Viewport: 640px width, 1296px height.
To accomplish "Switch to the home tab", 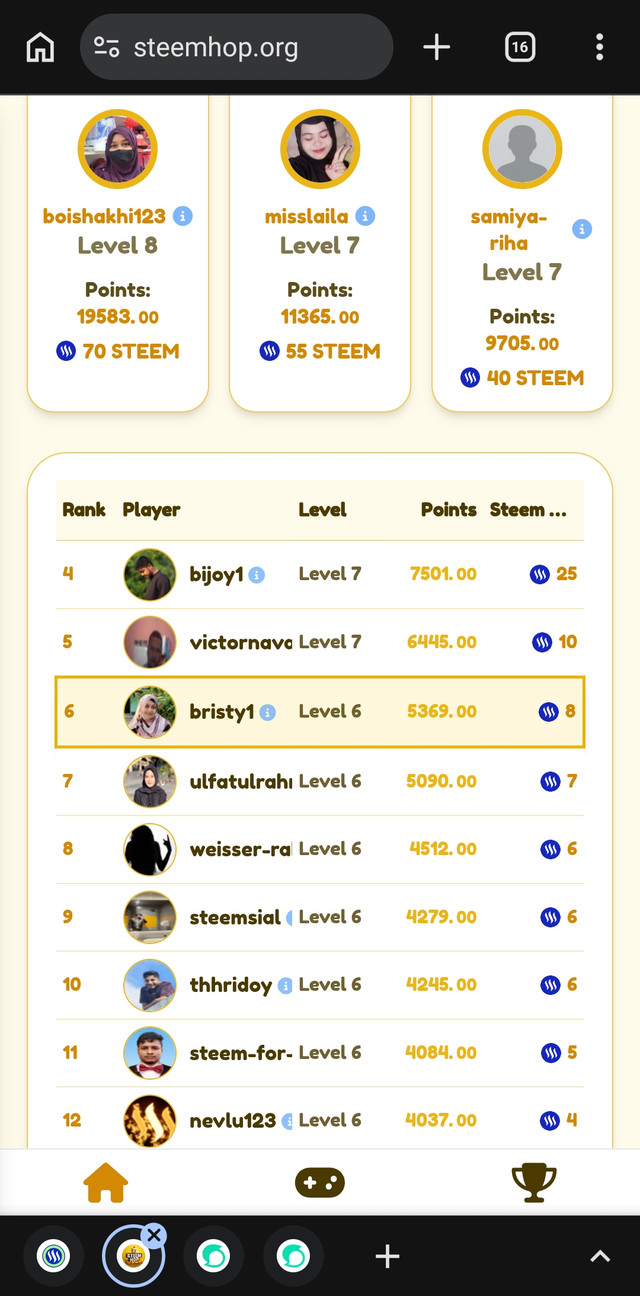I will pos(106,1183).
